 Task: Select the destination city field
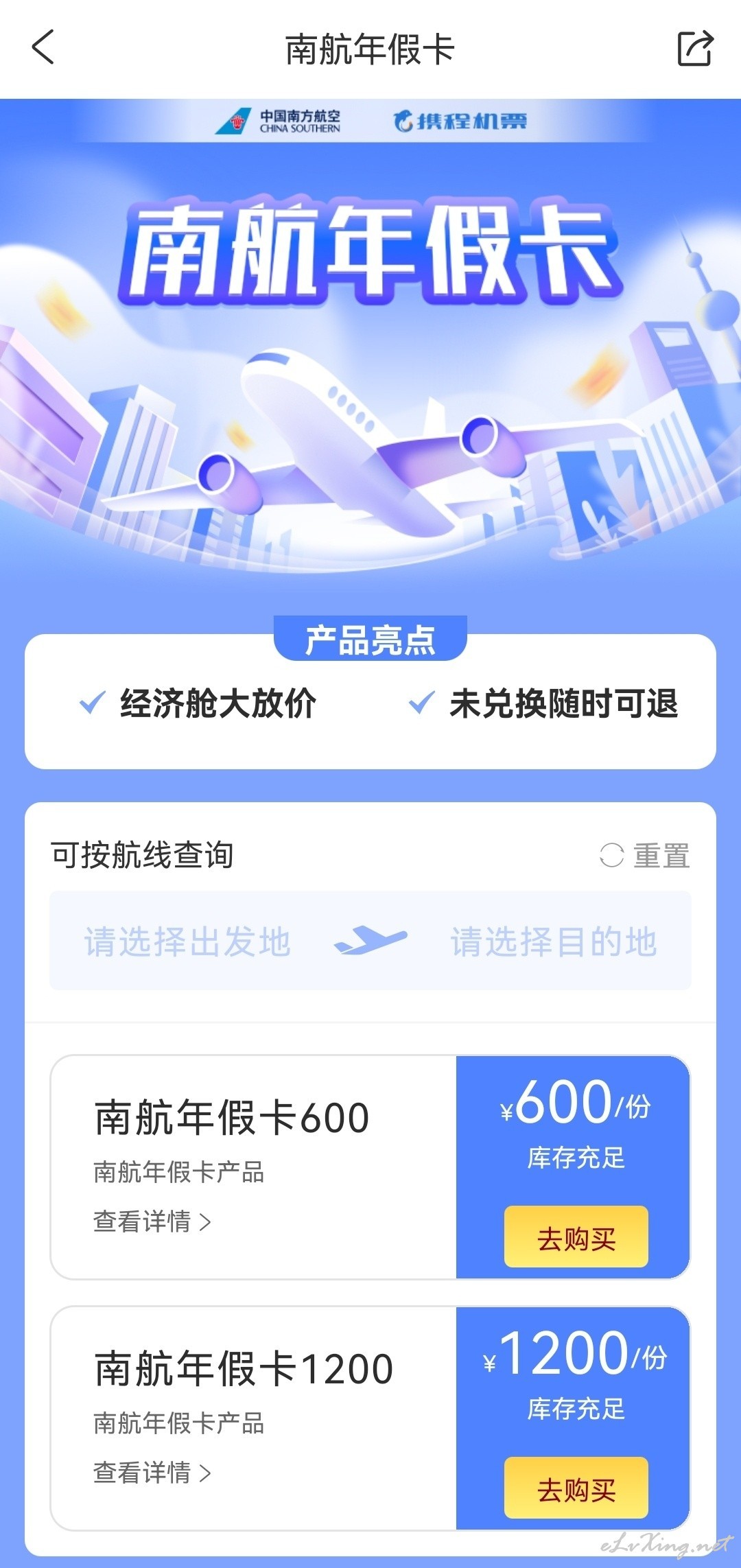(x=554, y=941)
